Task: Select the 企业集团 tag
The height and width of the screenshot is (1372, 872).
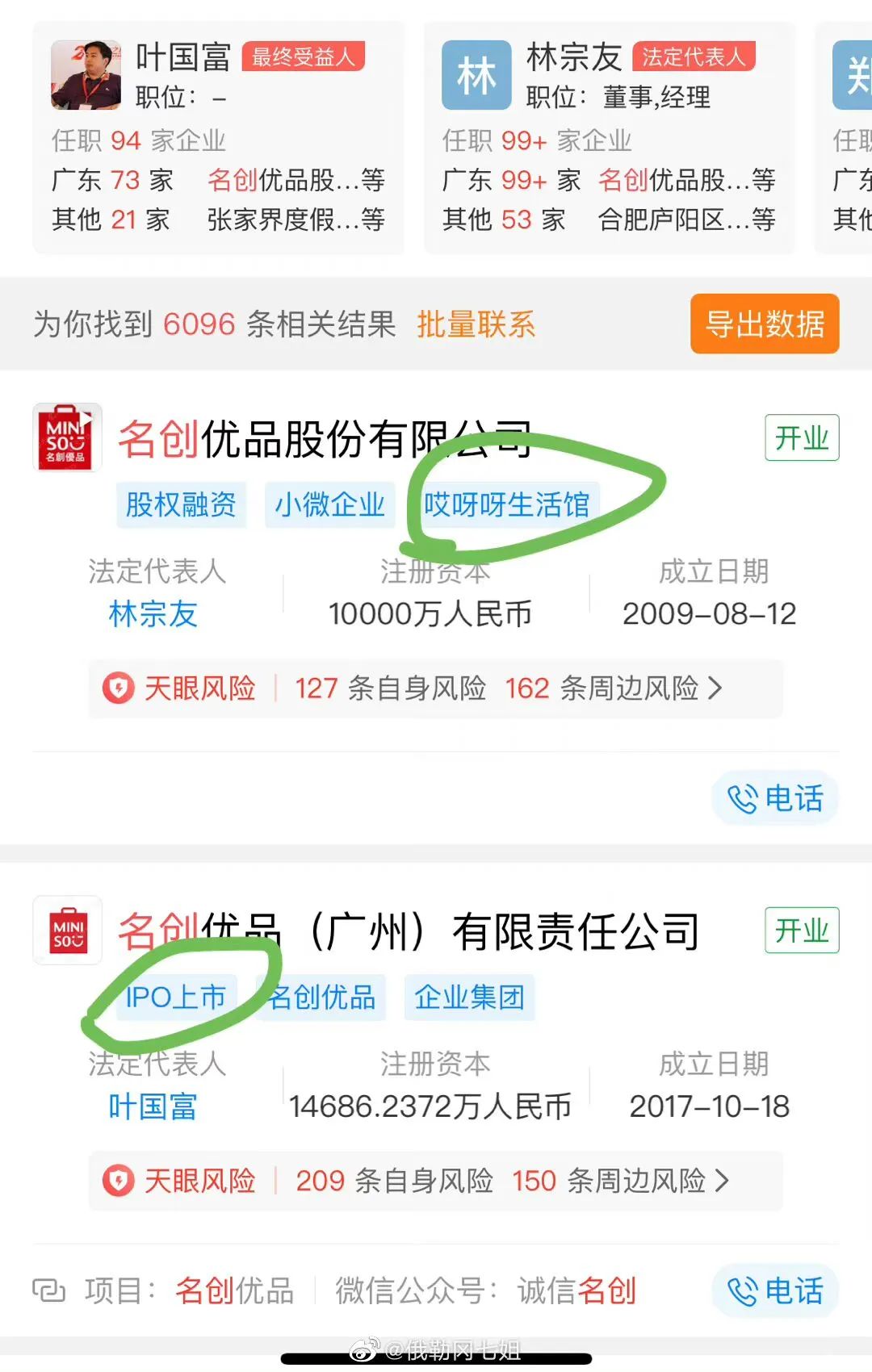Action: point(469,998)
